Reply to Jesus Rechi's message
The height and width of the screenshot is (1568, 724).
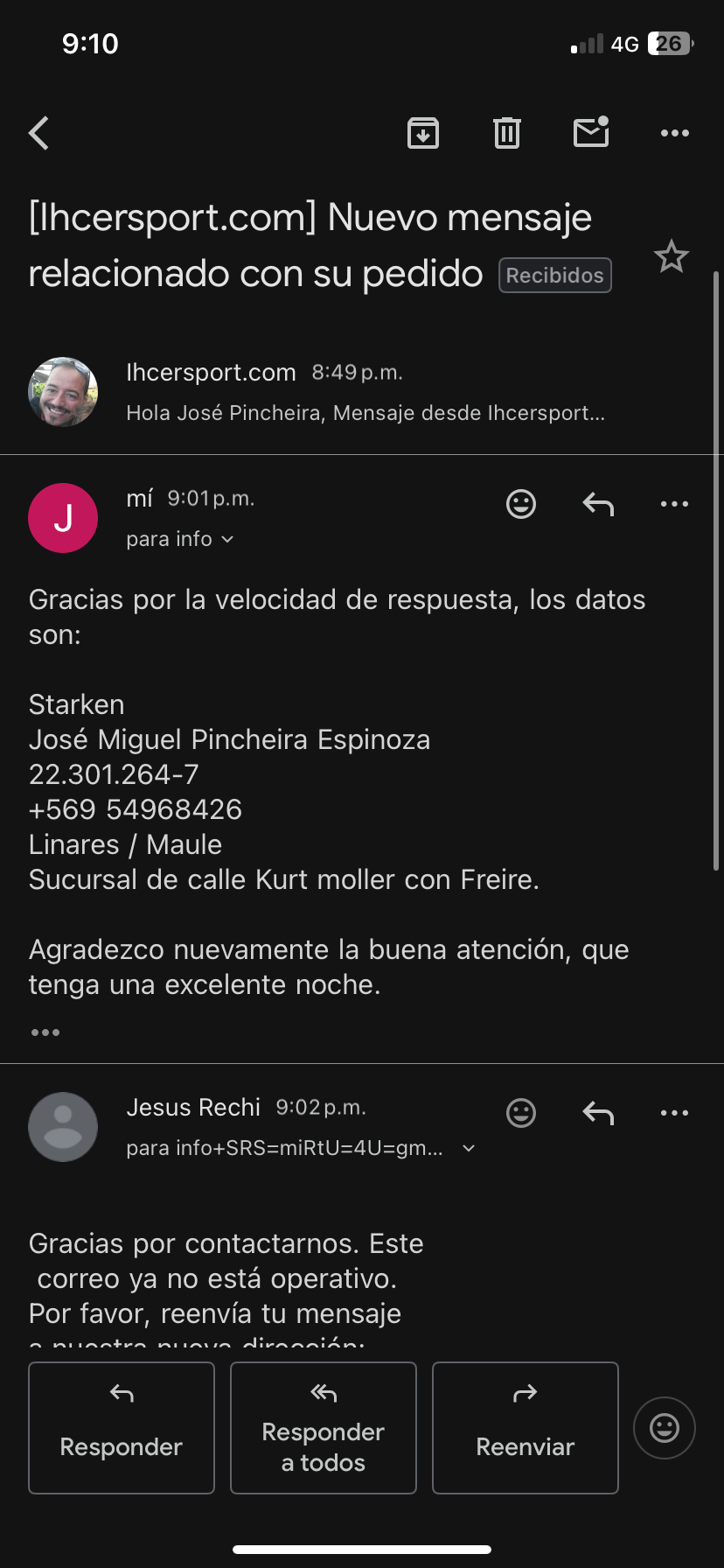598,1113
